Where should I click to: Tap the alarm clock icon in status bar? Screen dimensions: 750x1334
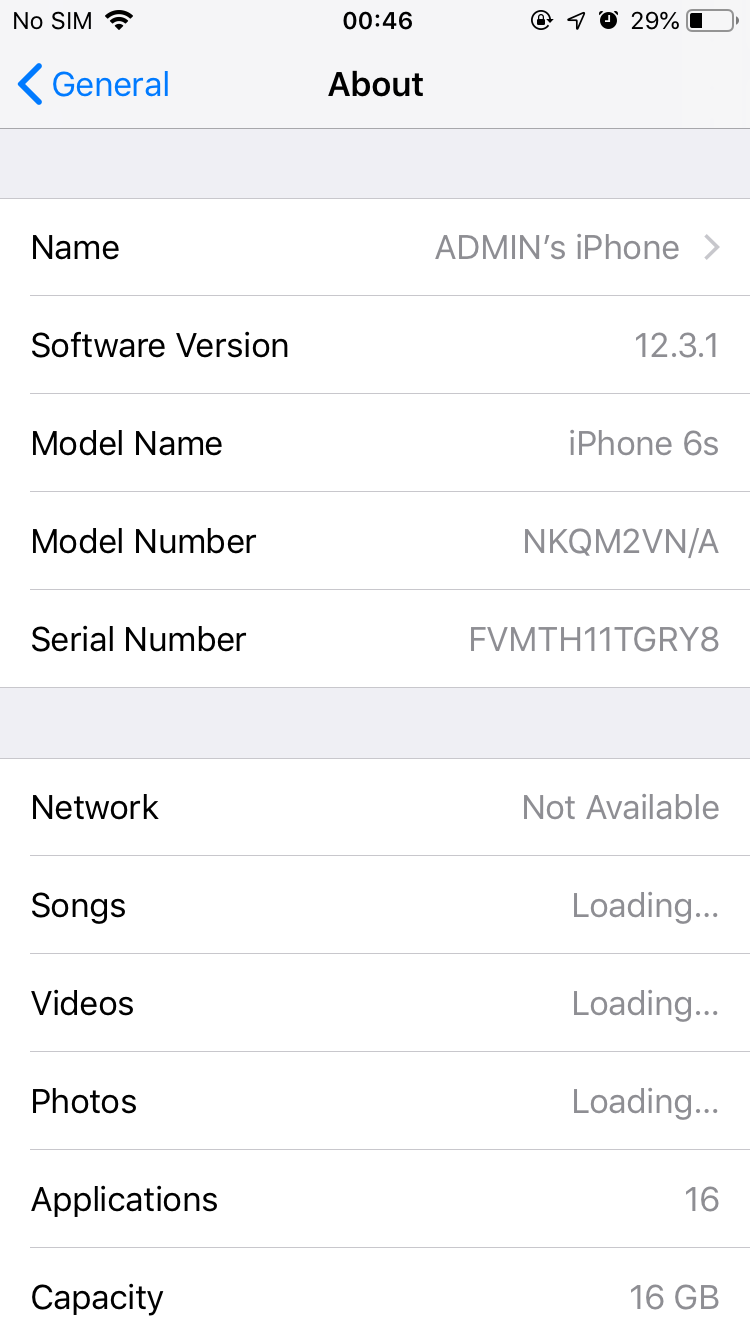(x=609, y=18)
